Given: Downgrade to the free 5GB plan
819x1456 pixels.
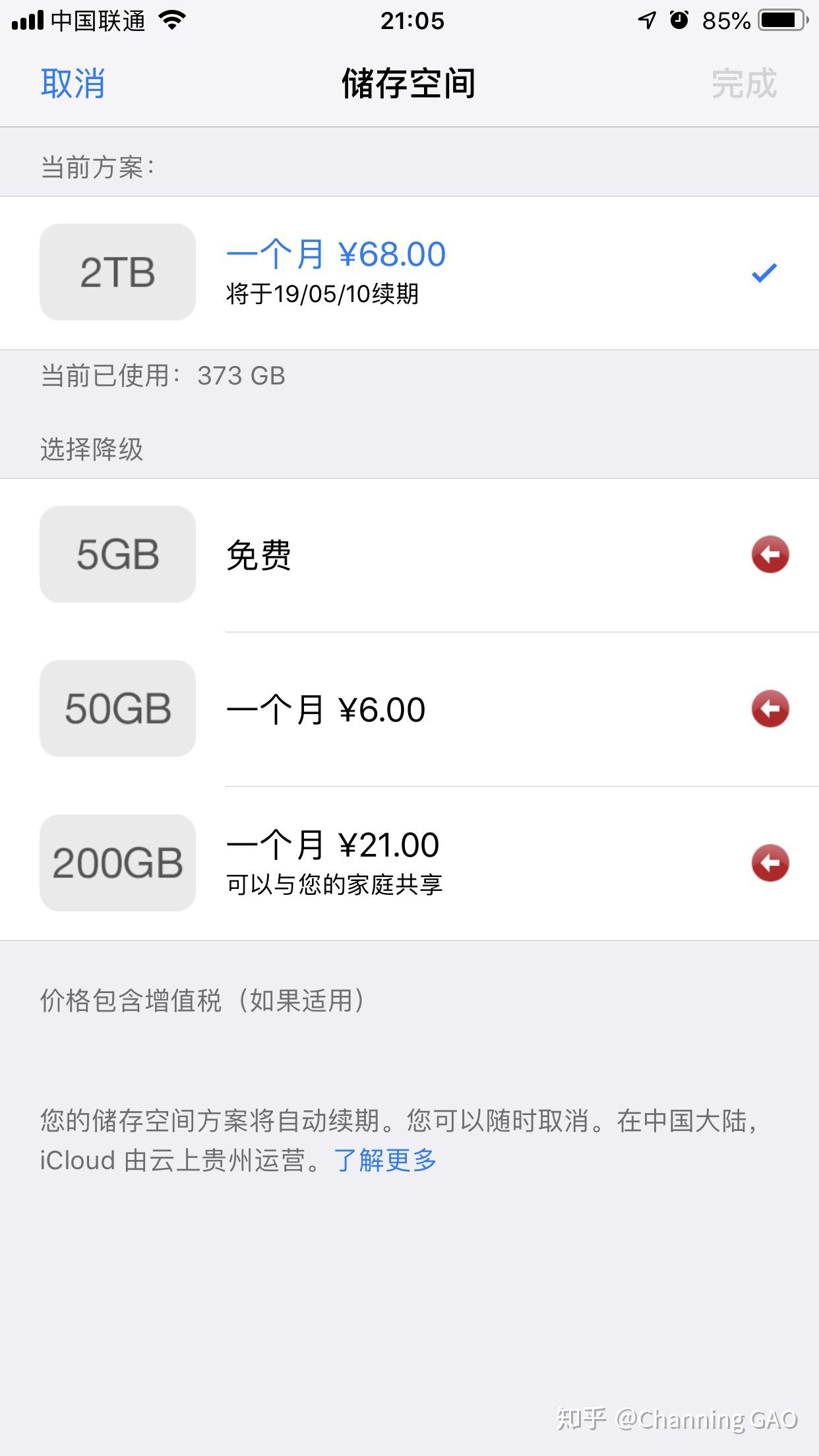Looking at the screenshot, I should pyautogui.click(x=409, y=555).
